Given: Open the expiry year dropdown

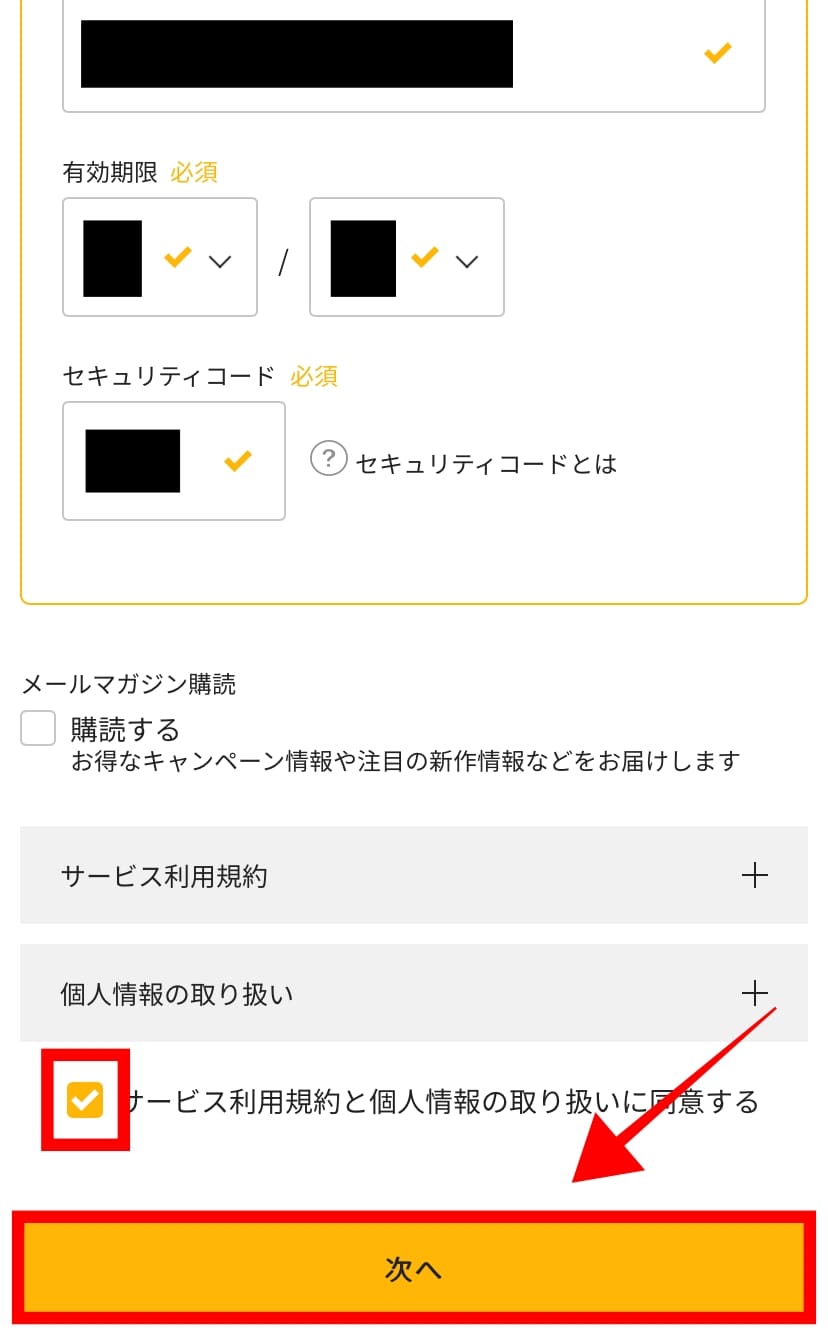Looking at the screenshot, I should click(x=407, y=258).
